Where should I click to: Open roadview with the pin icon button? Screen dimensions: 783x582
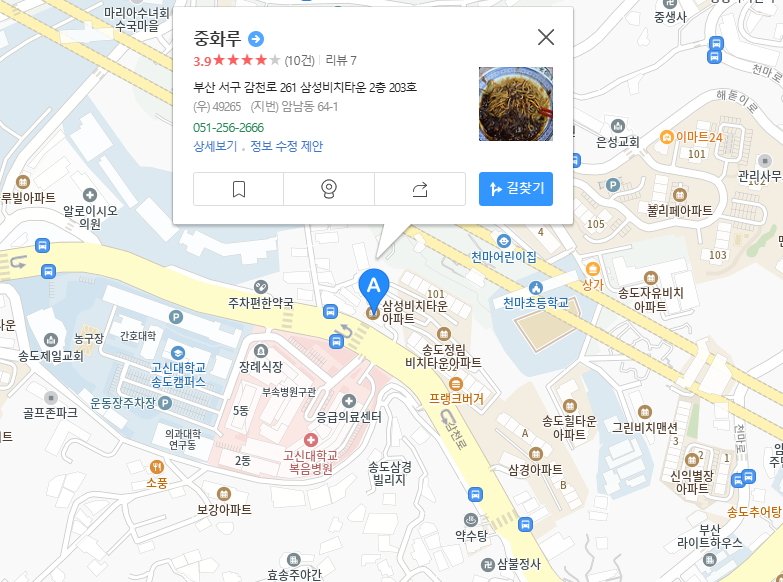pos(329,188)
